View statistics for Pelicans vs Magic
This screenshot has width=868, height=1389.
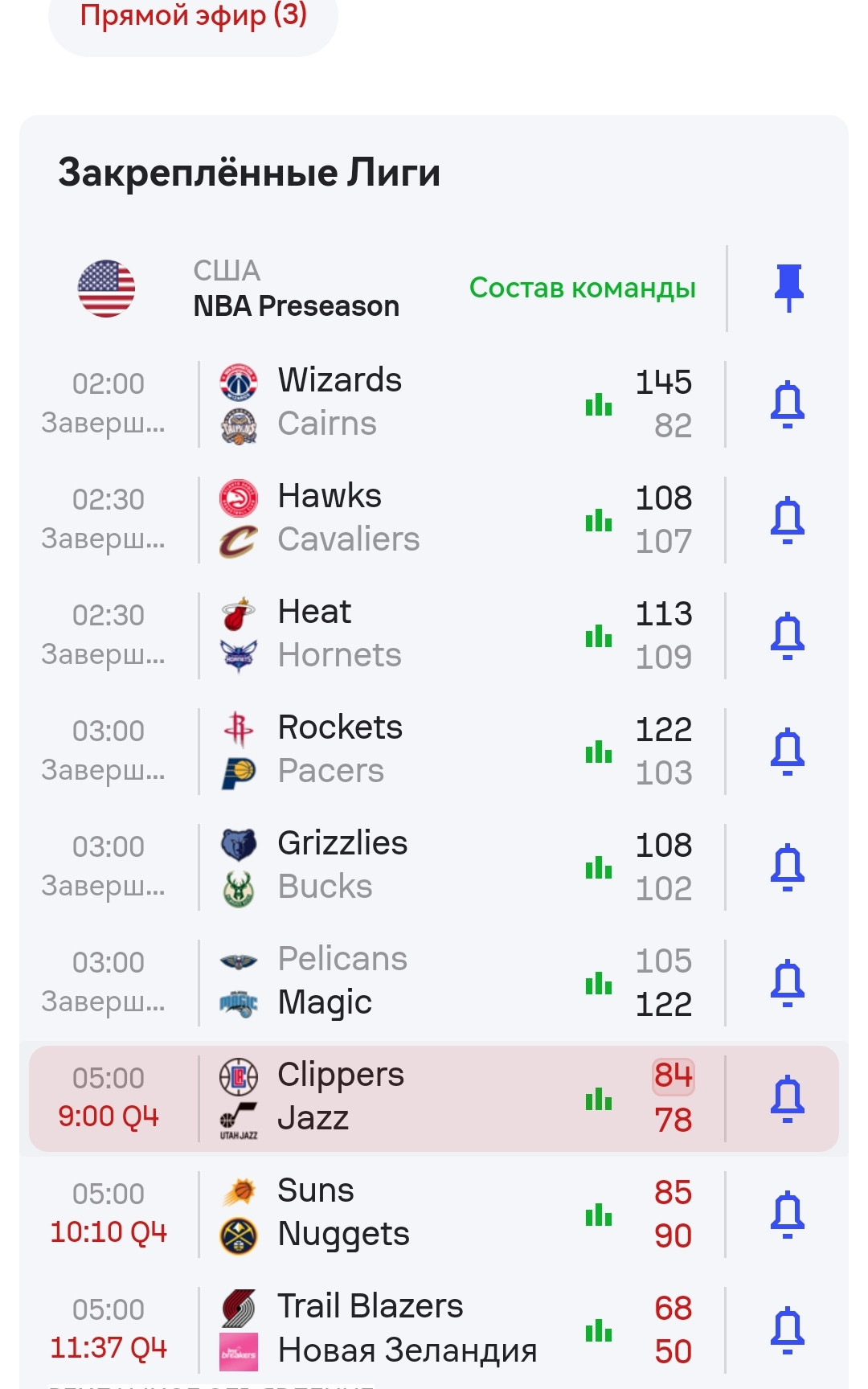pos(599,983)
